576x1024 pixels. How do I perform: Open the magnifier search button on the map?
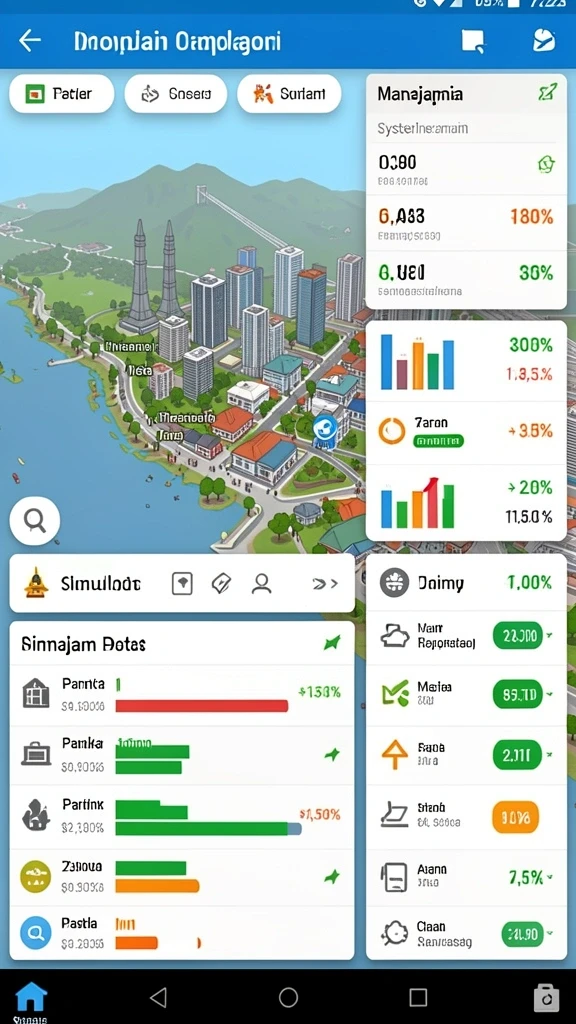(35, 520)
